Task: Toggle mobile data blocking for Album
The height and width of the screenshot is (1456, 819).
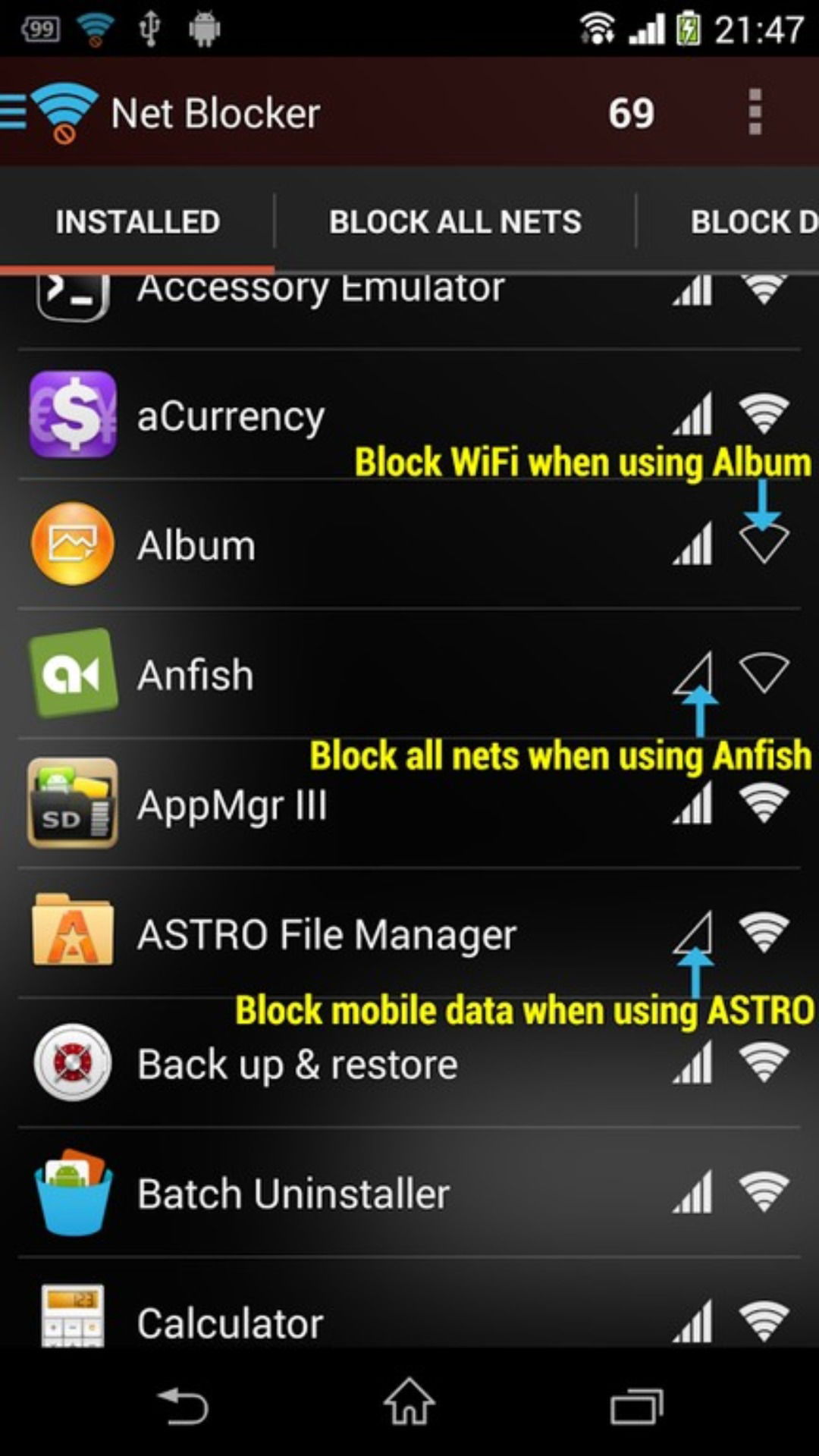Action: 693,544
